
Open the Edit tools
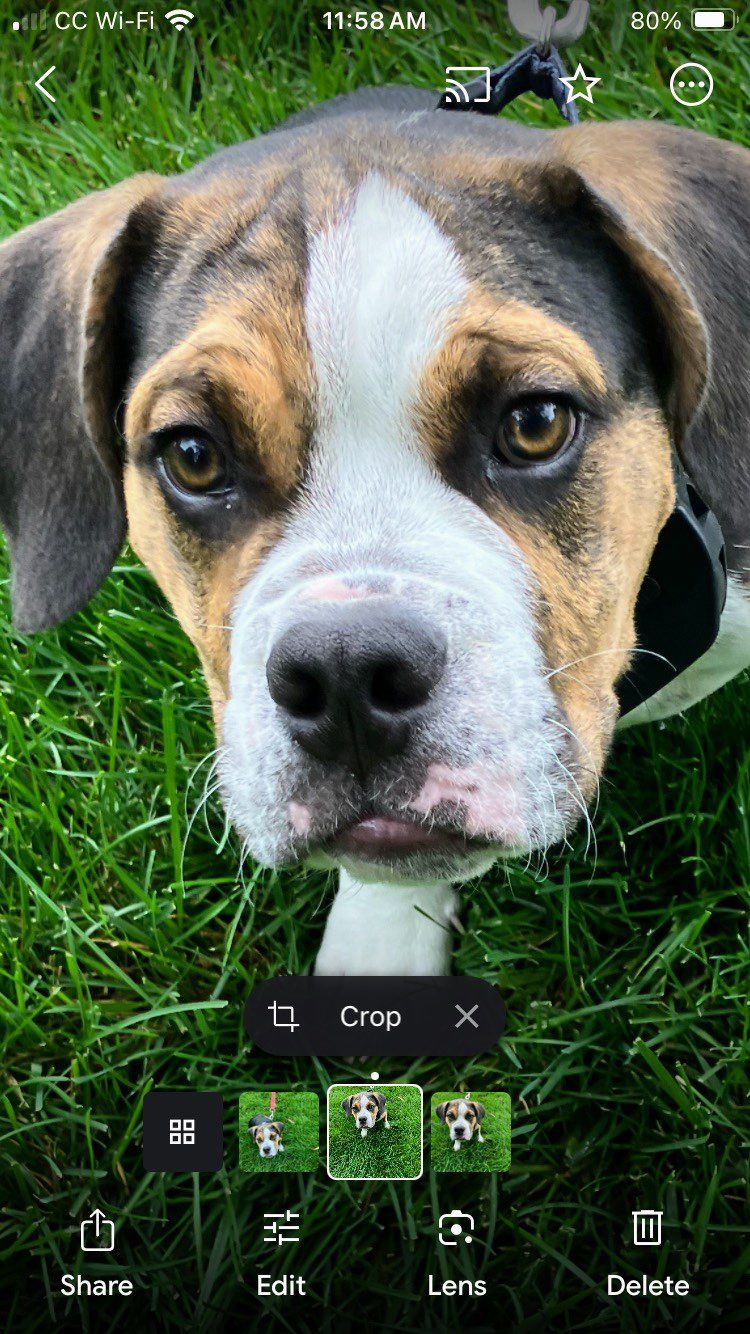coord(281,1252)
